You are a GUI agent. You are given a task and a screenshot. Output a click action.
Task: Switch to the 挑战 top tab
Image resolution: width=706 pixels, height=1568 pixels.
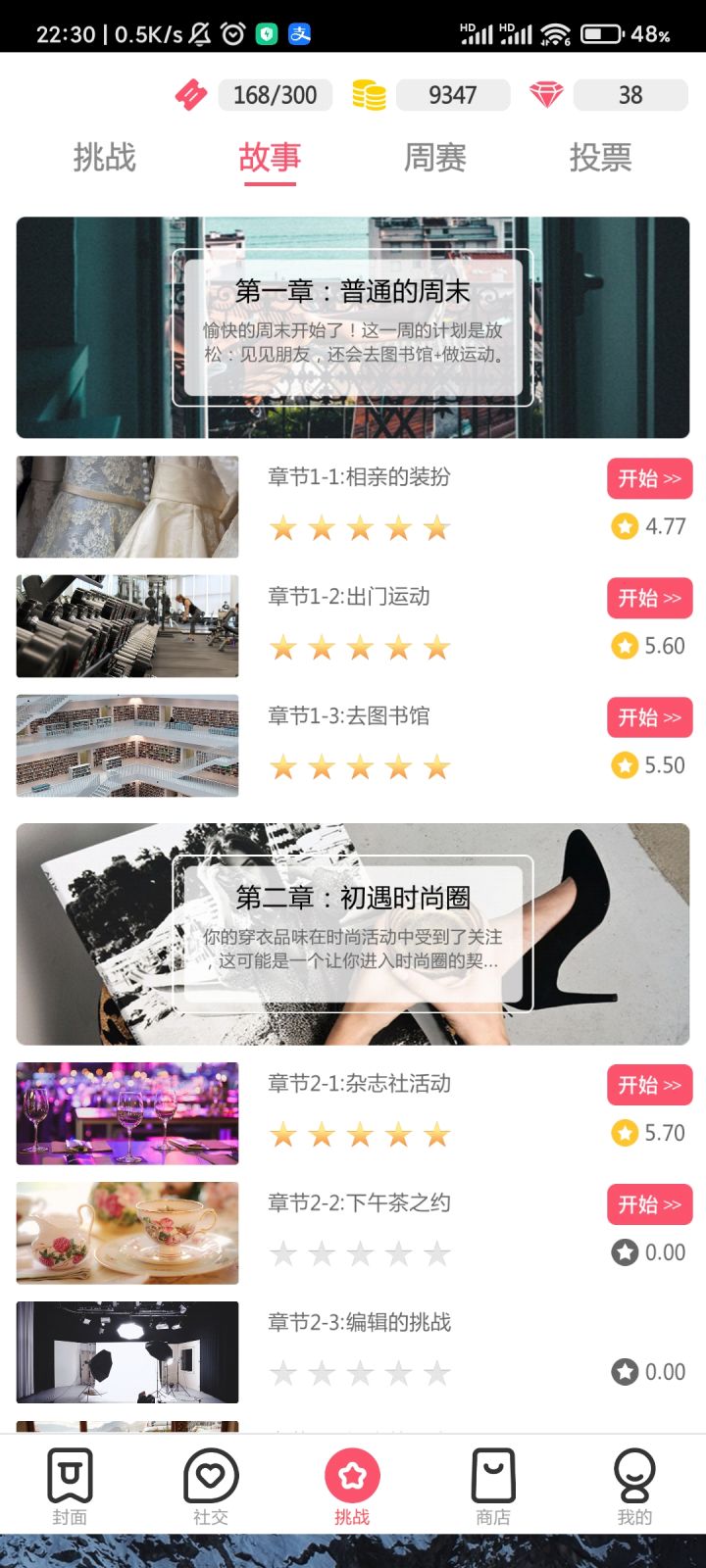point(105,157)
